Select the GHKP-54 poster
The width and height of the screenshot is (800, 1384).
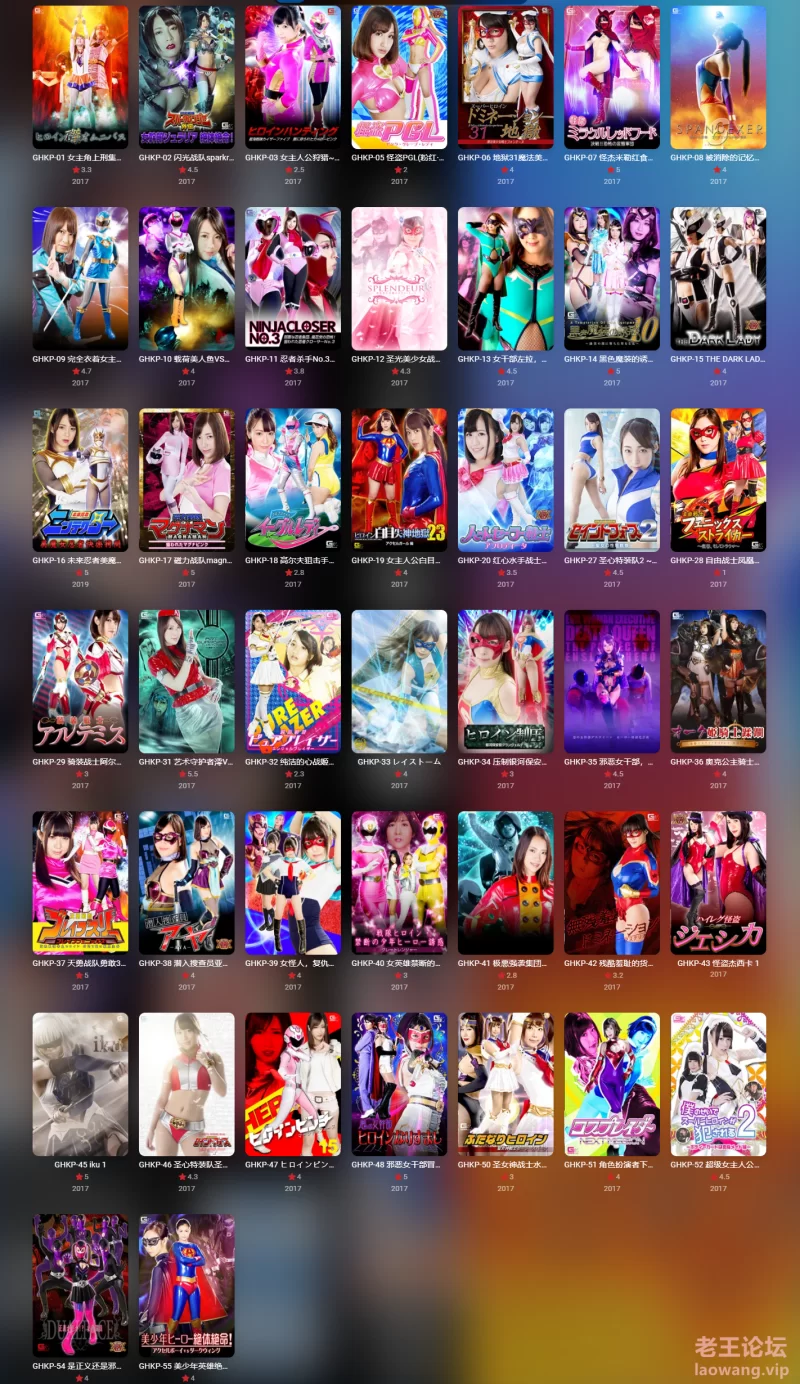point(80,1286)
